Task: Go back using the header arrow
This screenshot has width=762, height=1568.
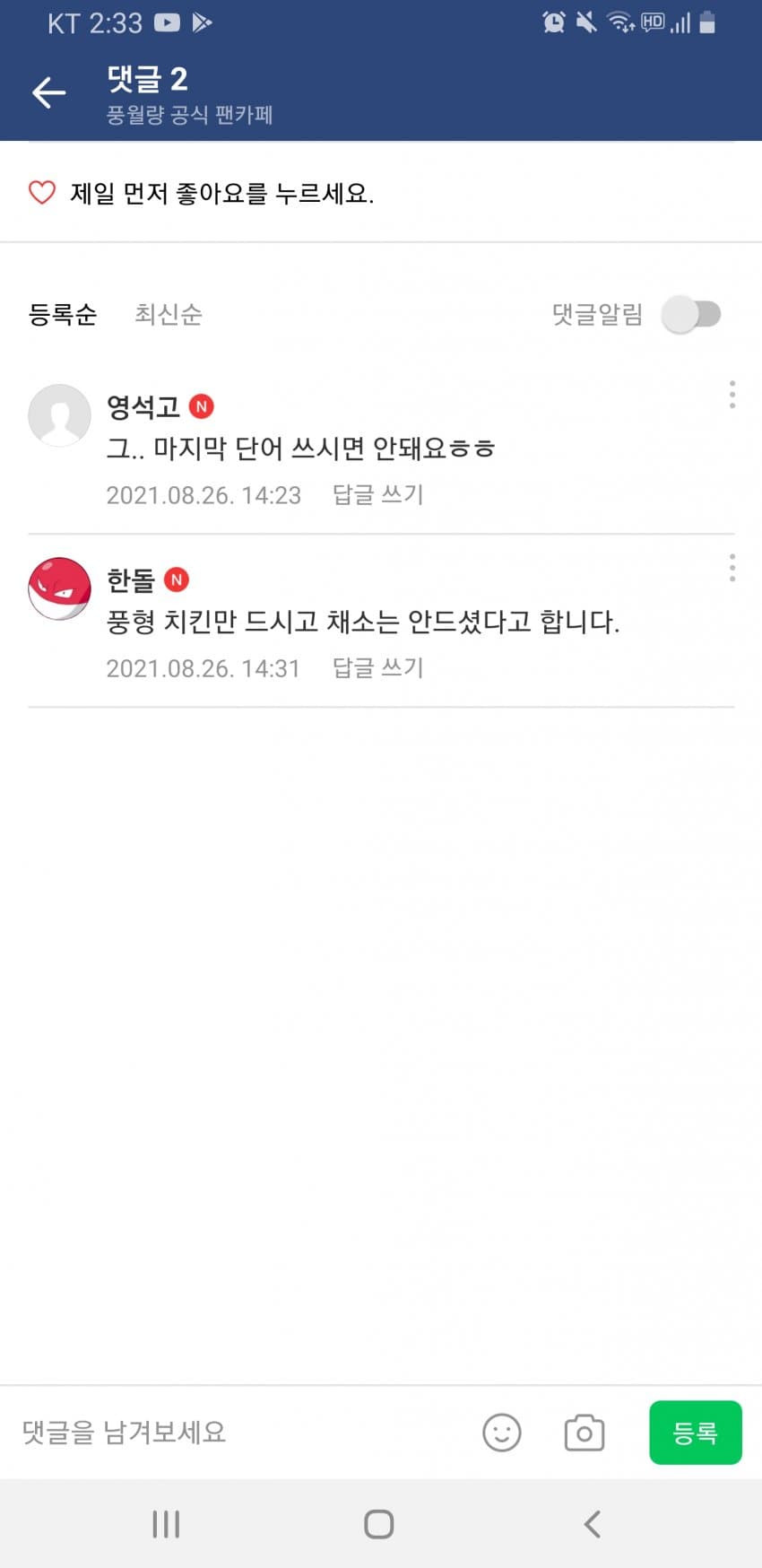Action: pos(49,92)
